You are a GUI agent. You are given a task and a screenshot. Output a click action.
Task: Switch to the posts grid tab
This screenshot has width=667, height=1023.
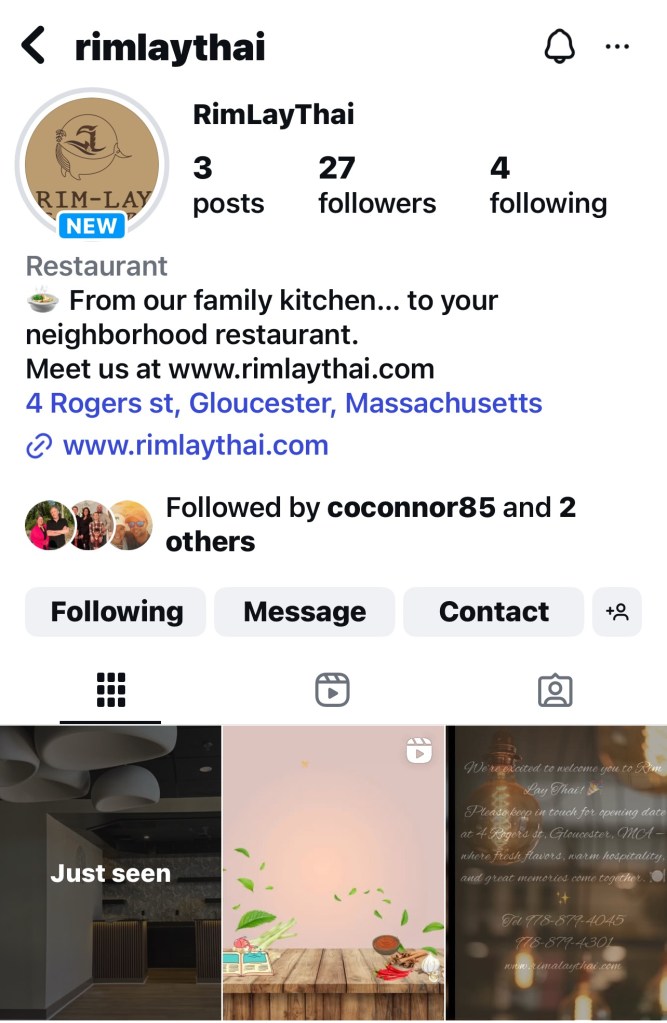coord(110,690)
